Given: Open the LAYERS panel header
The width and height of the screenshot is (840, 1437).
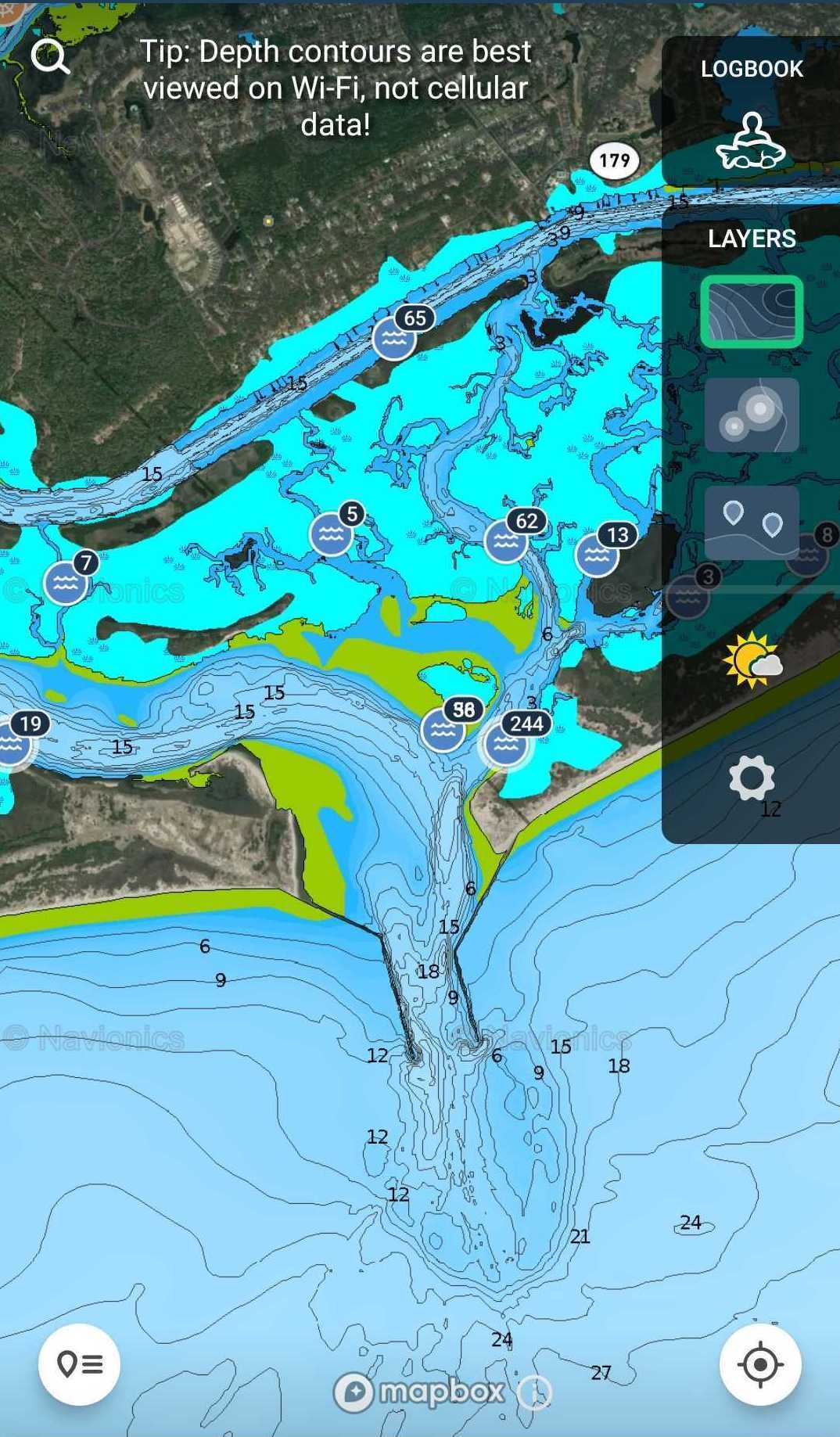Looking at the screenshot, I should click(x=752, y=239).
